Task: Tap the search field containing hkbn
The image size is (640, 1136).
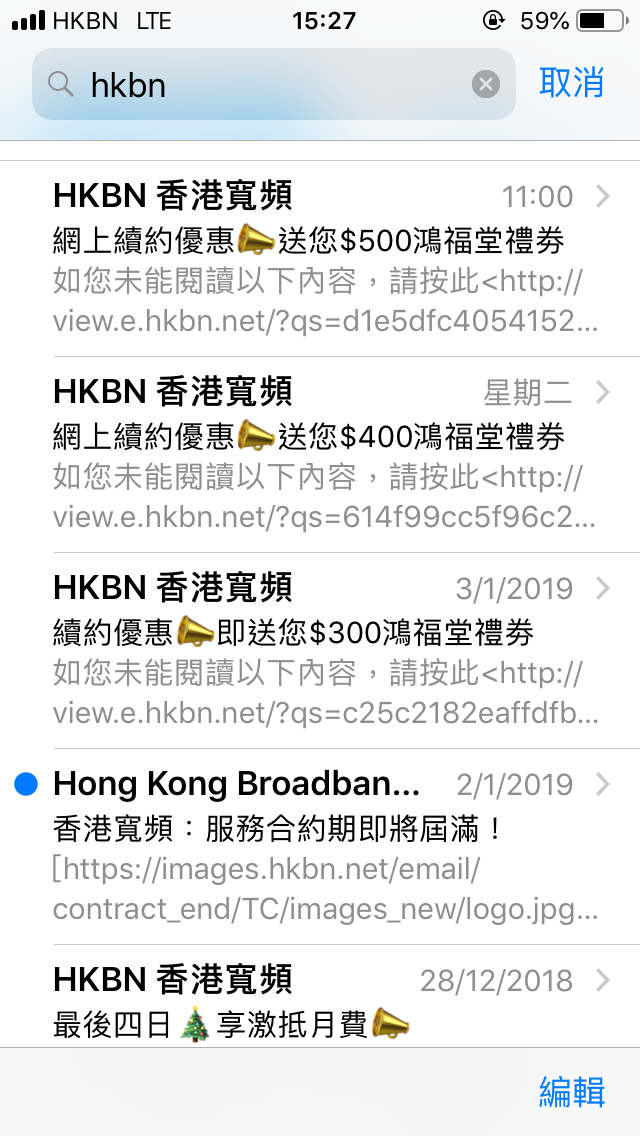Action: point(273,84)
